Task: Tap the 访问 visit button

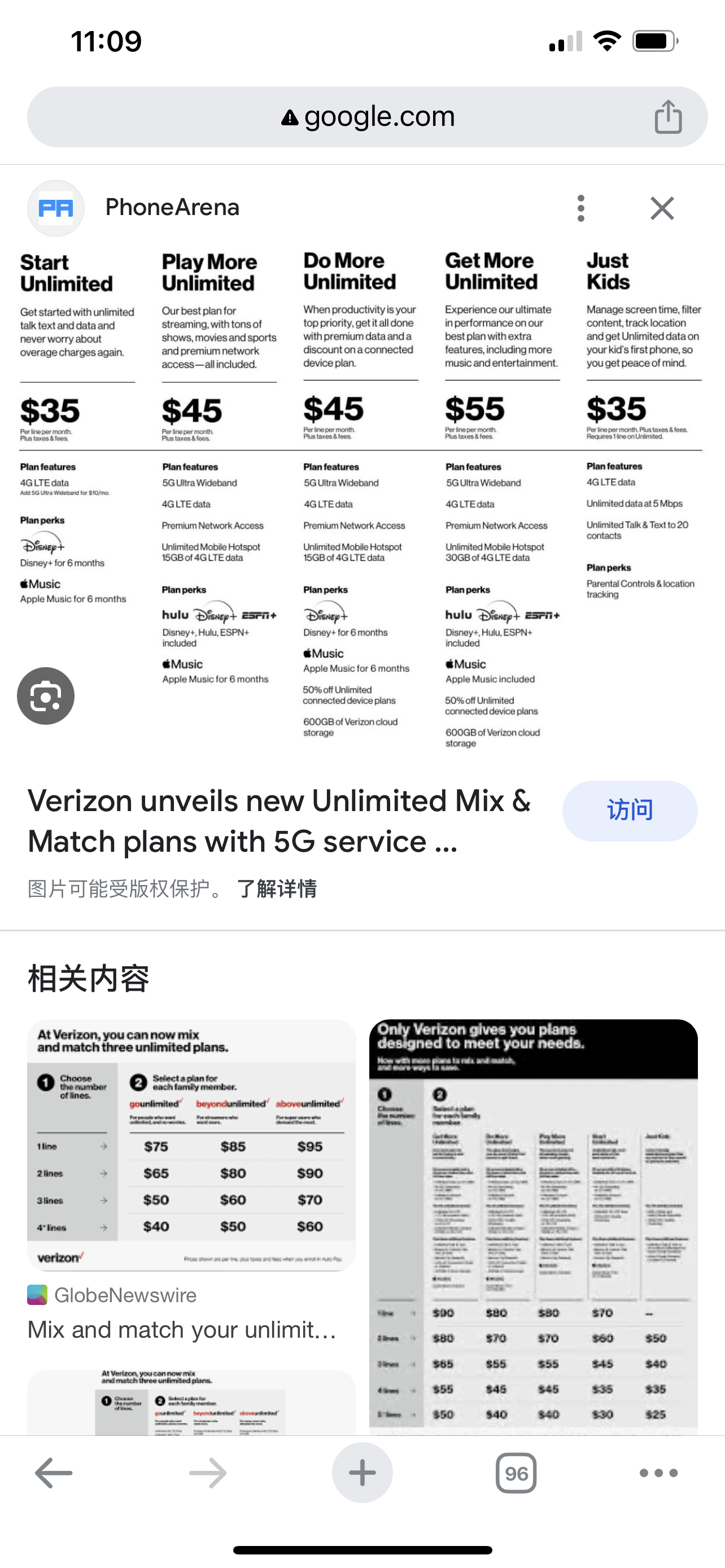Action: tap(630, 811)
